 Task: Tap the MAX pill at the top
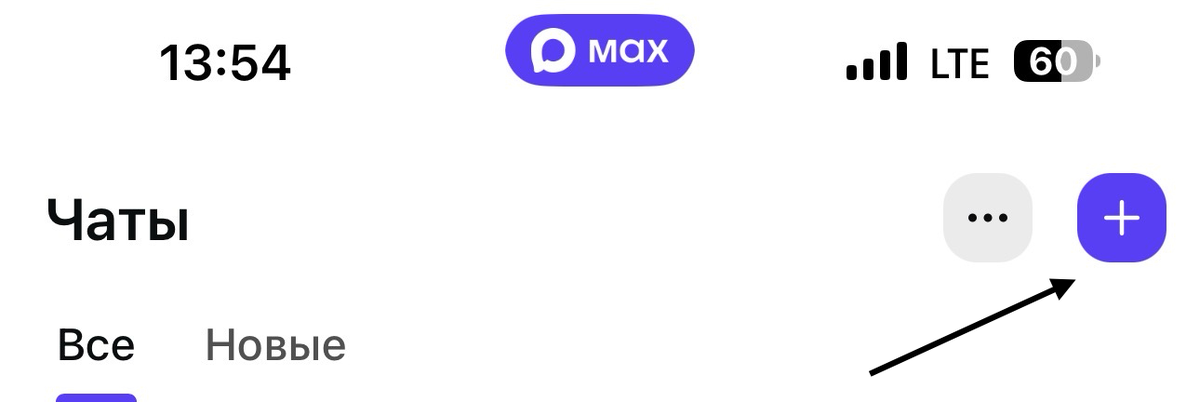(x=599, y=50)
